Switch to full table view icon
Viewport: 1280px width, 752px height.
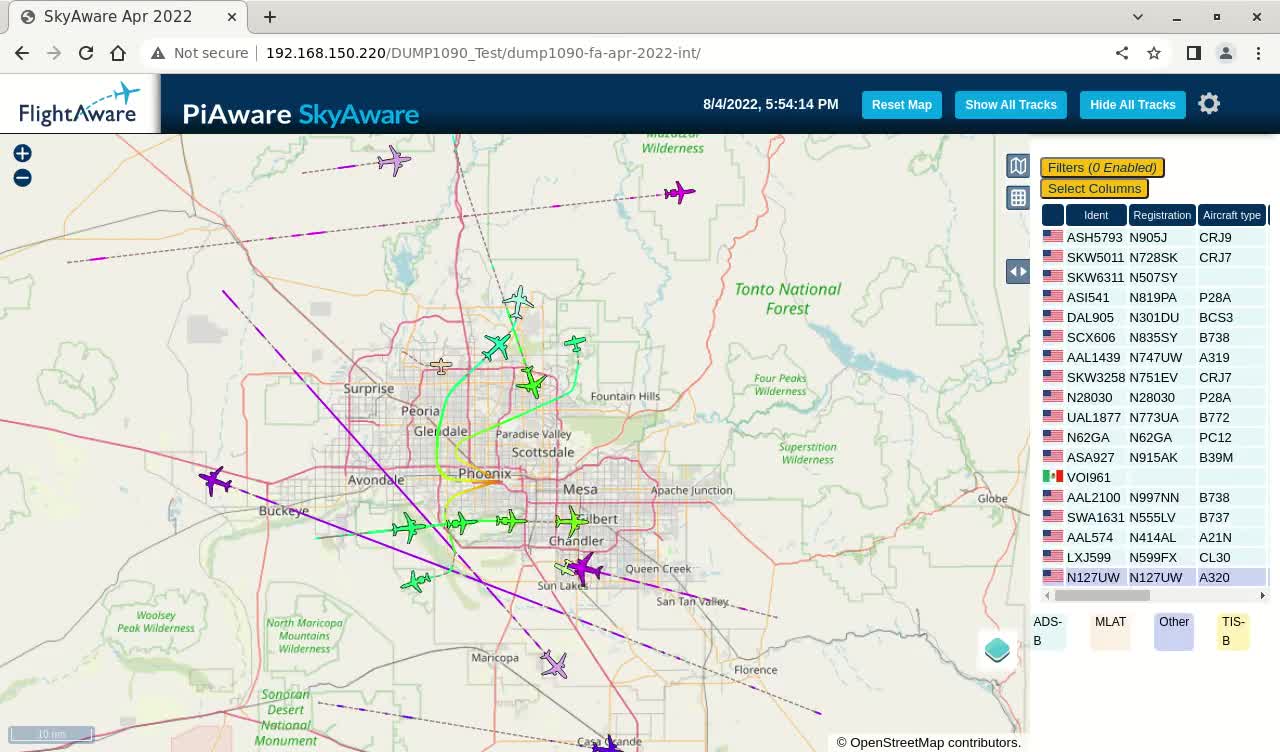(1018, 198)
